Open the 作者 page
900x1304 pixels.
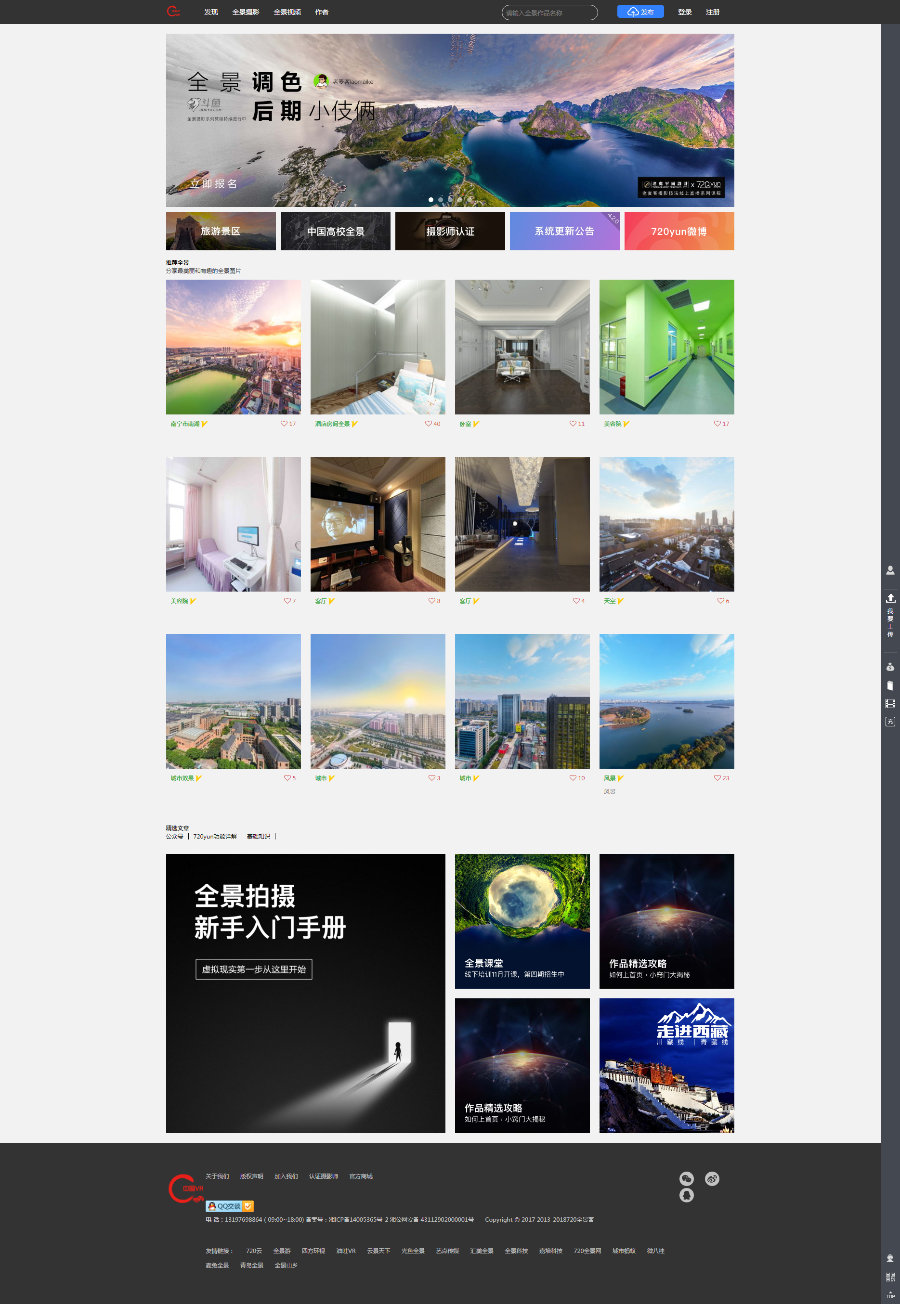pos(321,12)
